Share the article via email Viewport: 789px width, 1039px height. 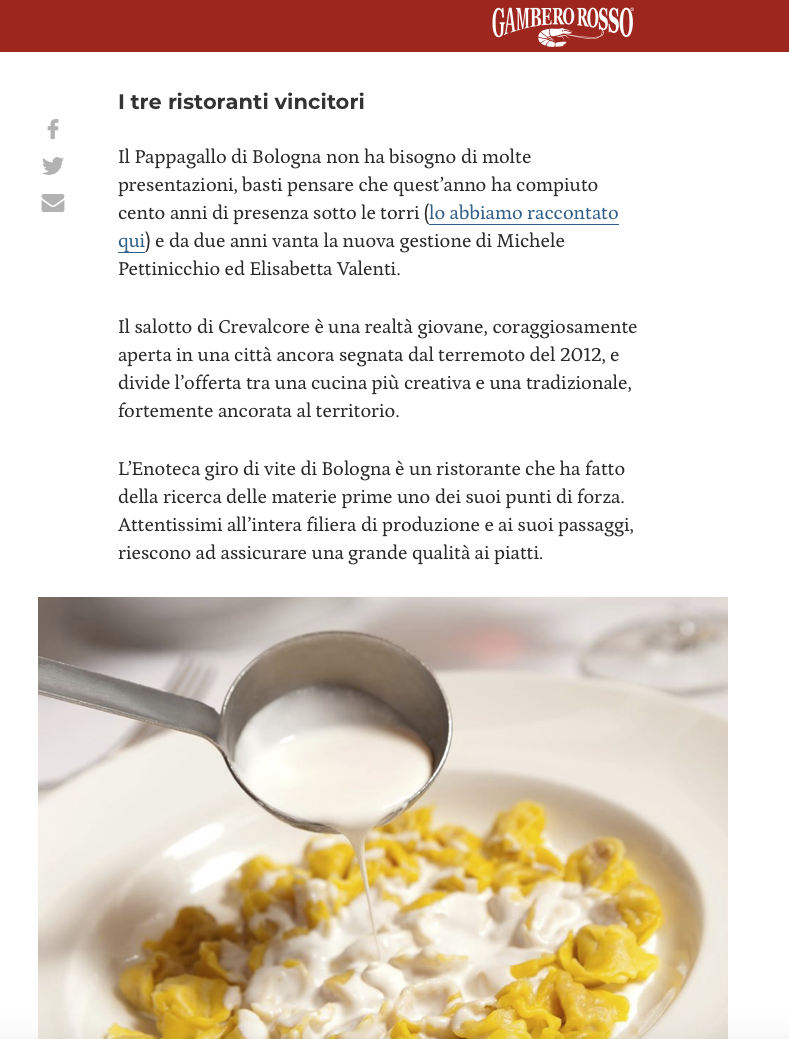(53, 203)
